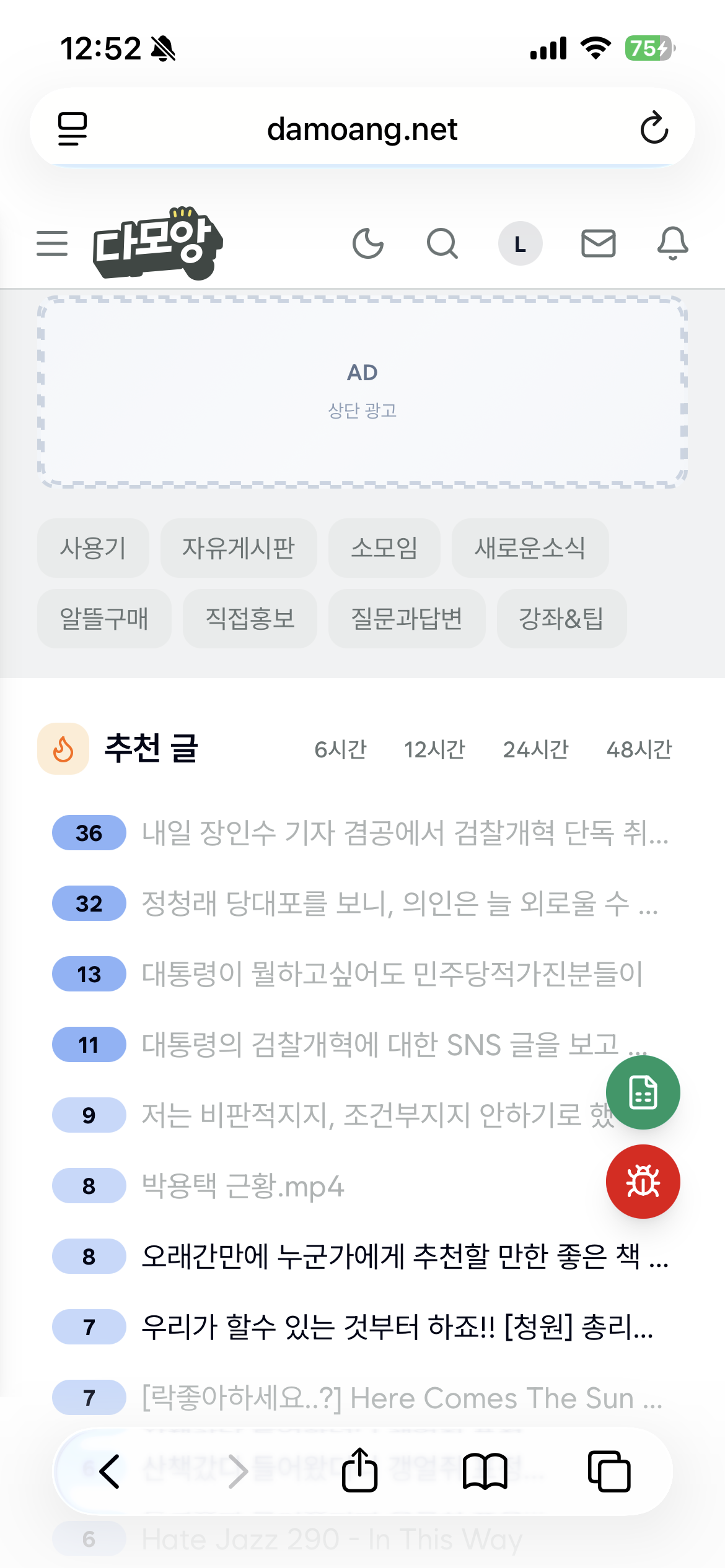The width and height of the screenshot is (725, 1568).
Task: Open the 질문과답변 board
Action: [406, 619]
